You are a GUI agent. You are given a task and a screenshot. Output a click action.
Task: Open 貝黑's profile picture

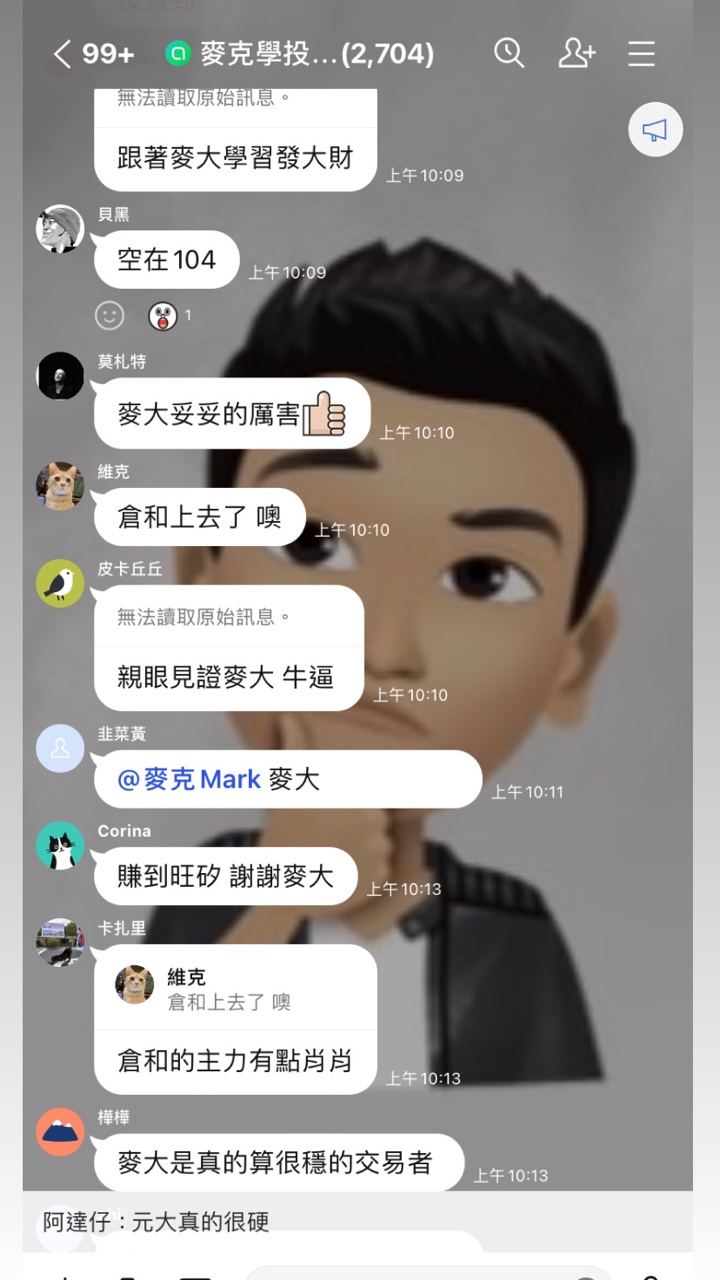[60, 230]
